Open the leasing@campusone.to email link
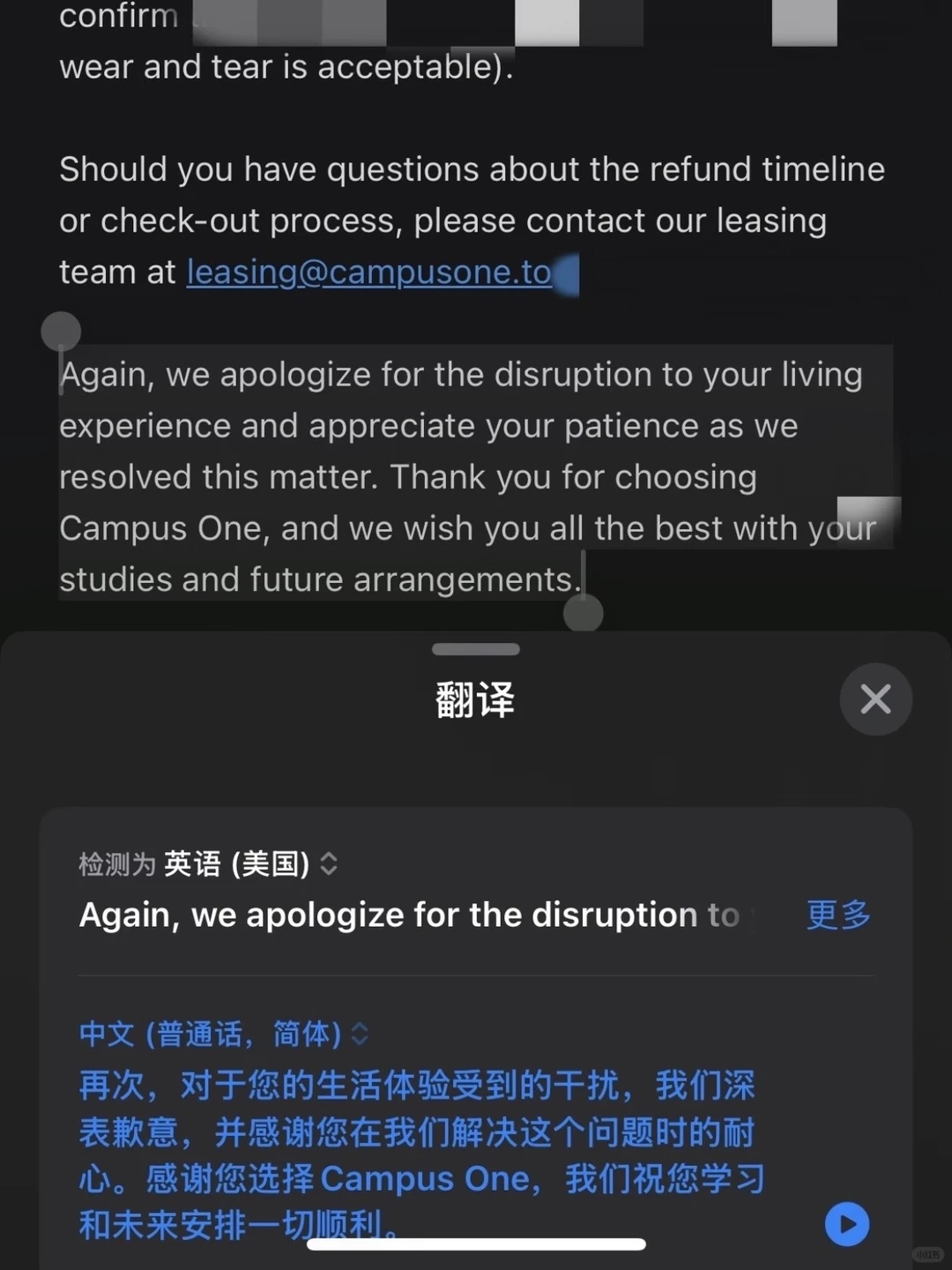952x1270 pixels. point(368,273)
